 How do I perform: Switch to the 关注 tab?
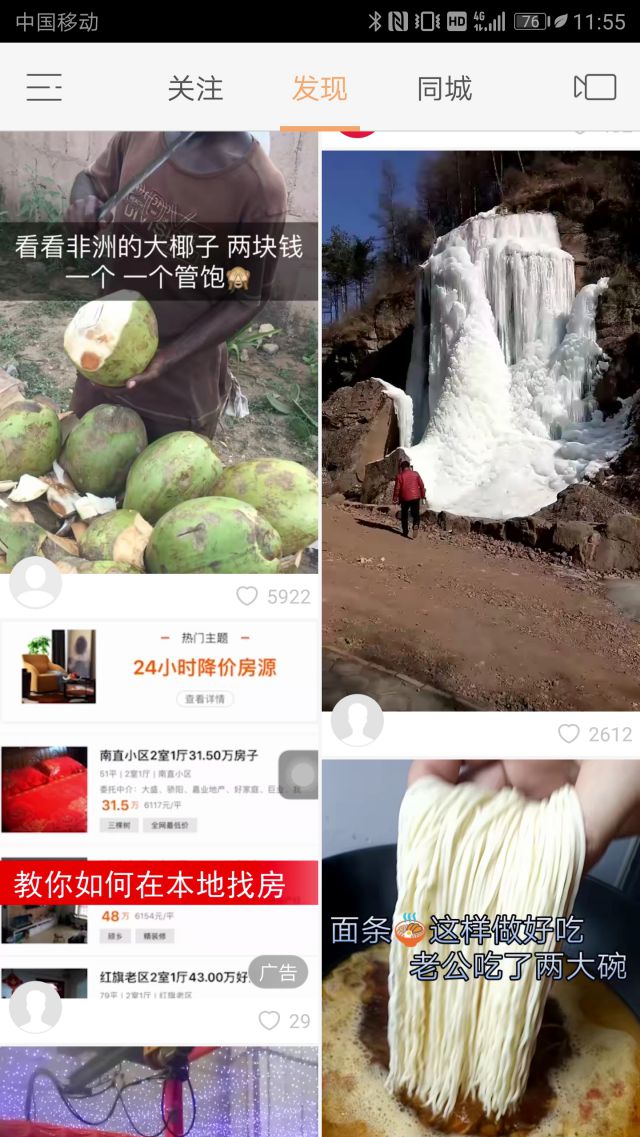195,88
